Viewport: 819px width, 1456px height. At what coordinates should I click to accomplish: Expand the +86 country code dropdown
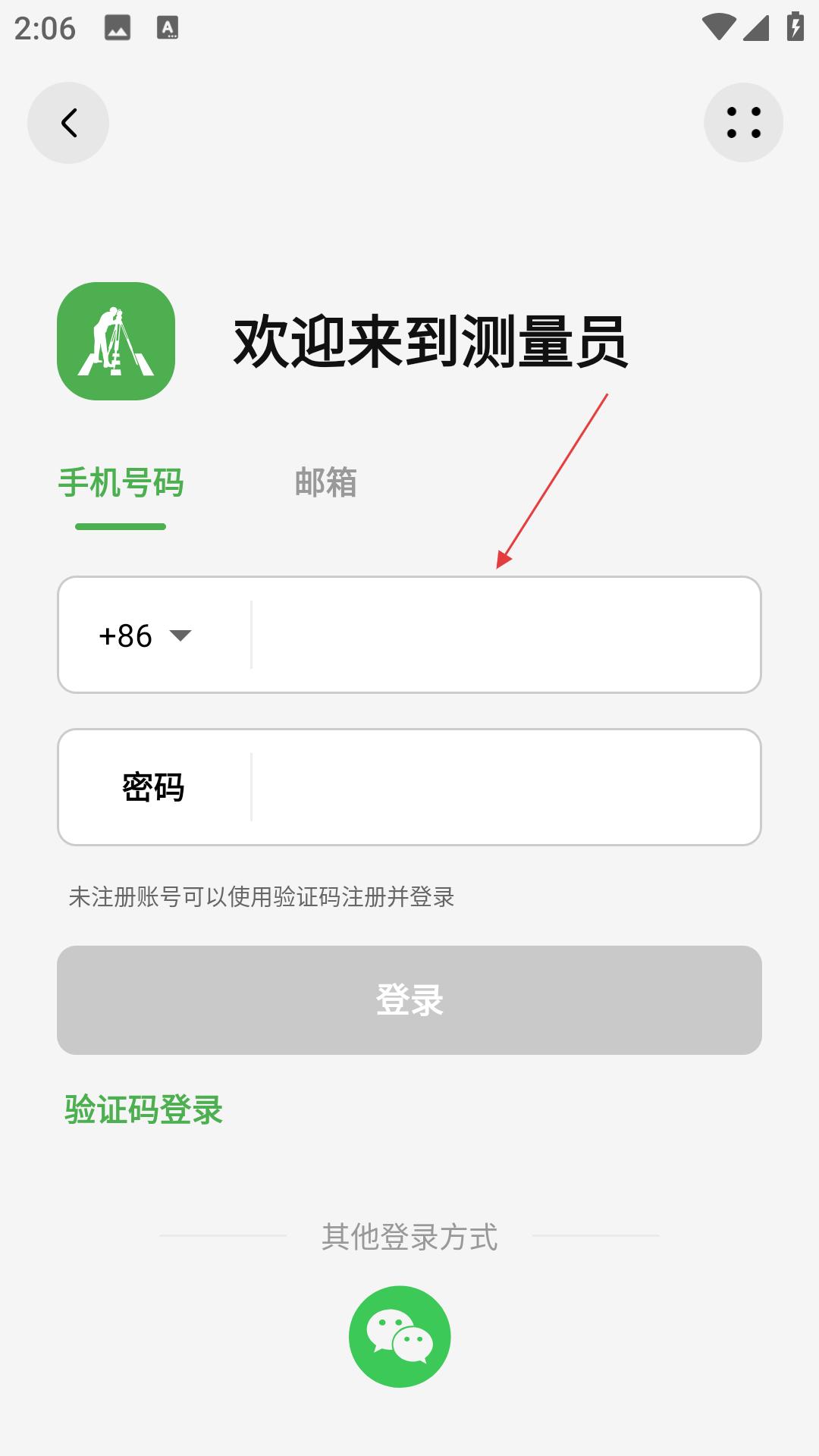(146, 635)
